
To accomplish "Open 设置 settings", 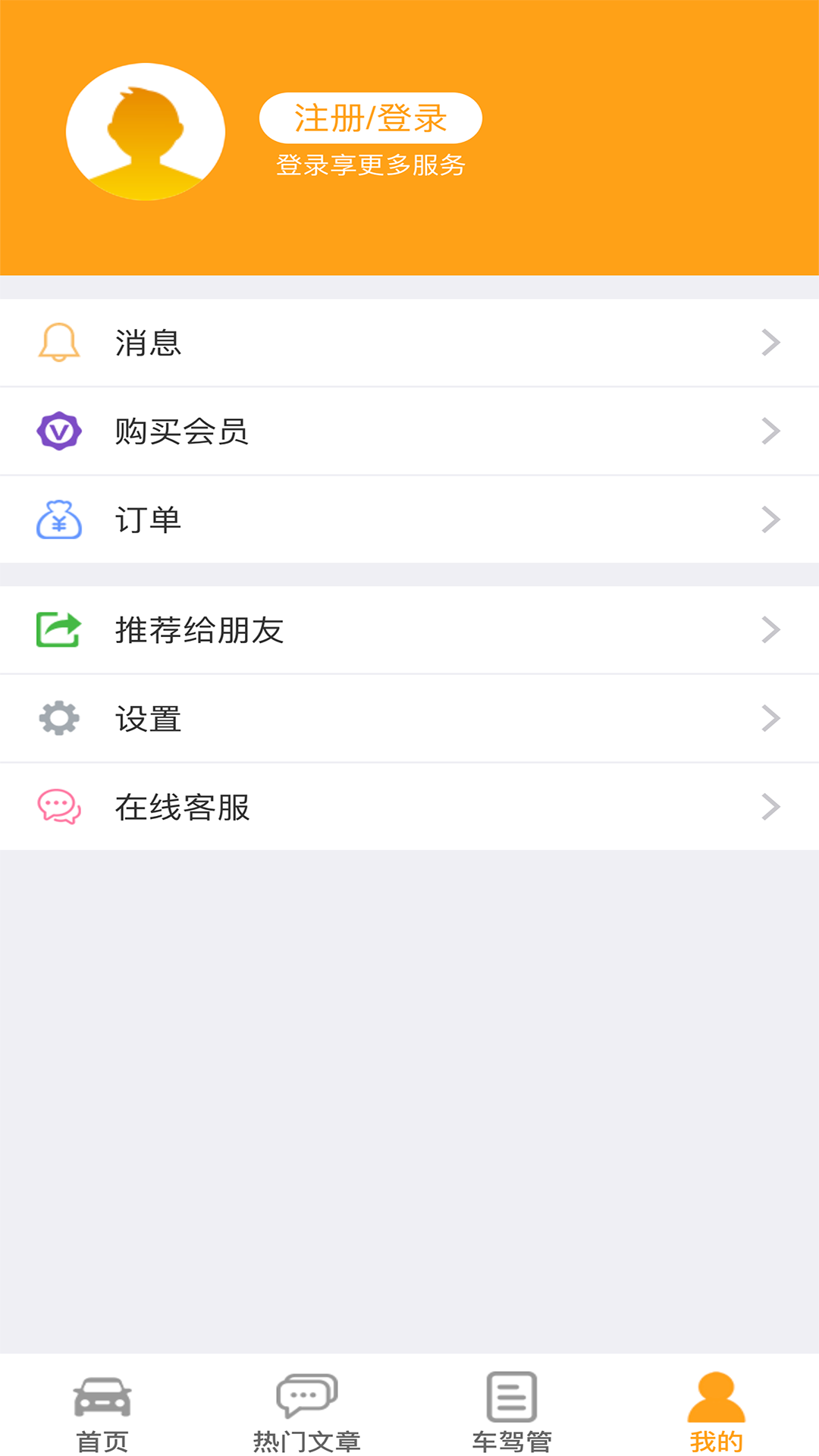I will tap(409, 719).
